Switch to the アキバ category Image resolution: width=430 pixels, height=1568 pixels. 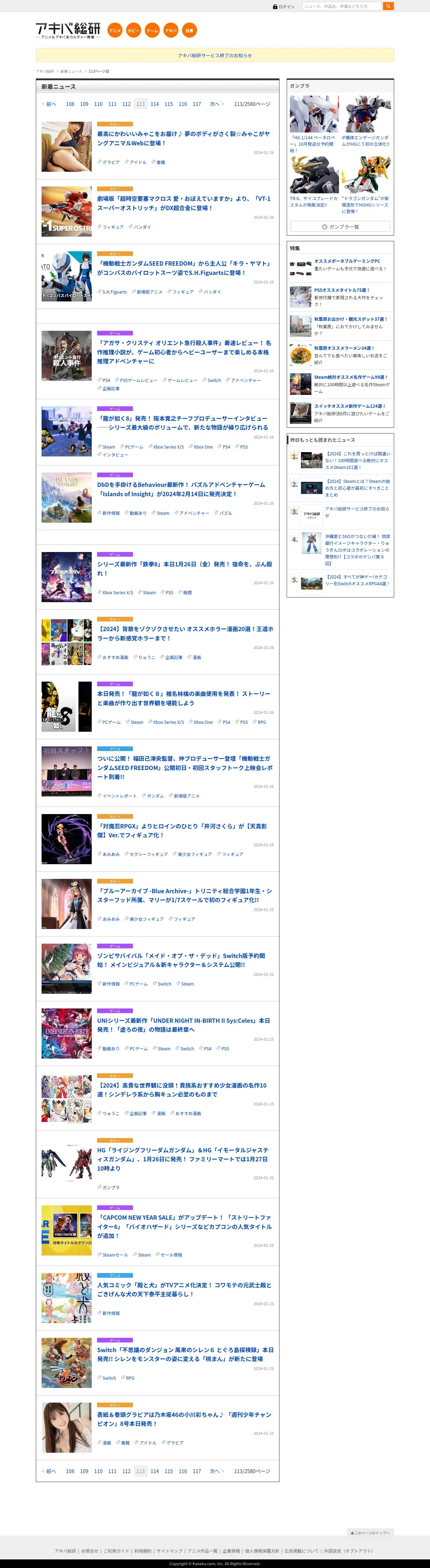point(171,30)
